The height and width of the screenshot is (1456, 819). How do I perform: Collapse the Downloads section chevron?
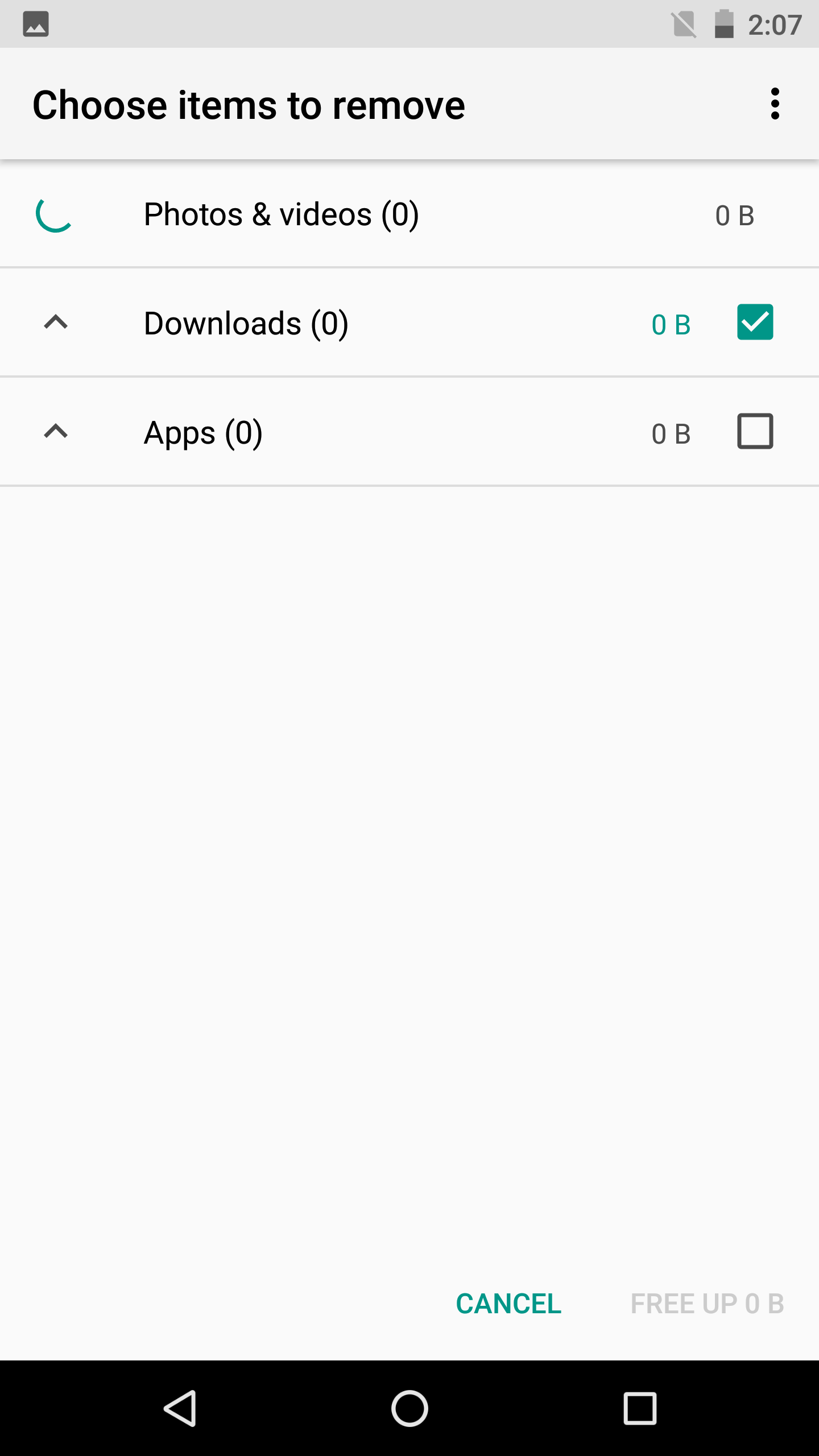[x=56, y=322]
